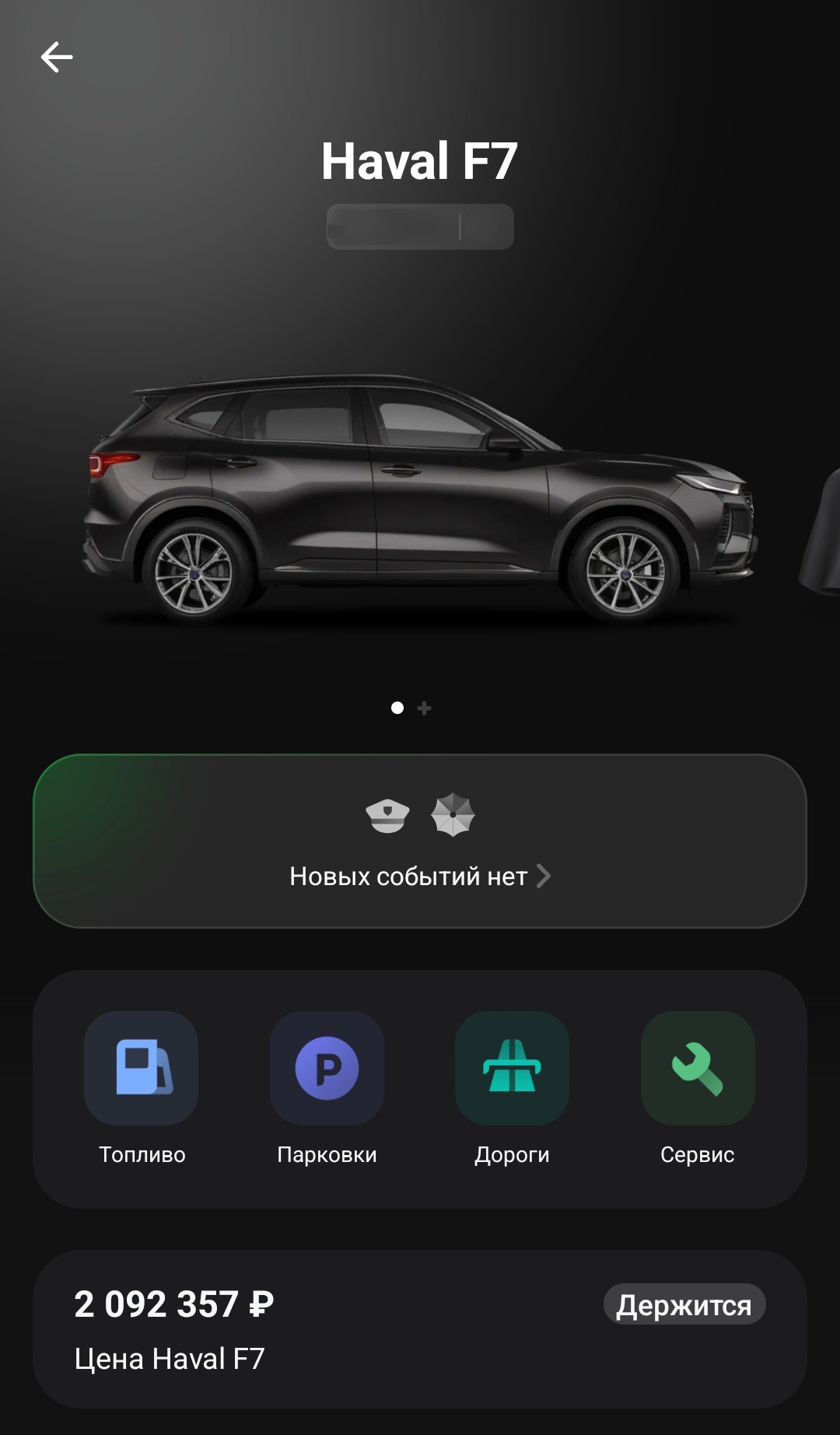Screen dimensions: 840x1435
Task: Open the 'Новых событий нет' events card
Action: (419, 841)
